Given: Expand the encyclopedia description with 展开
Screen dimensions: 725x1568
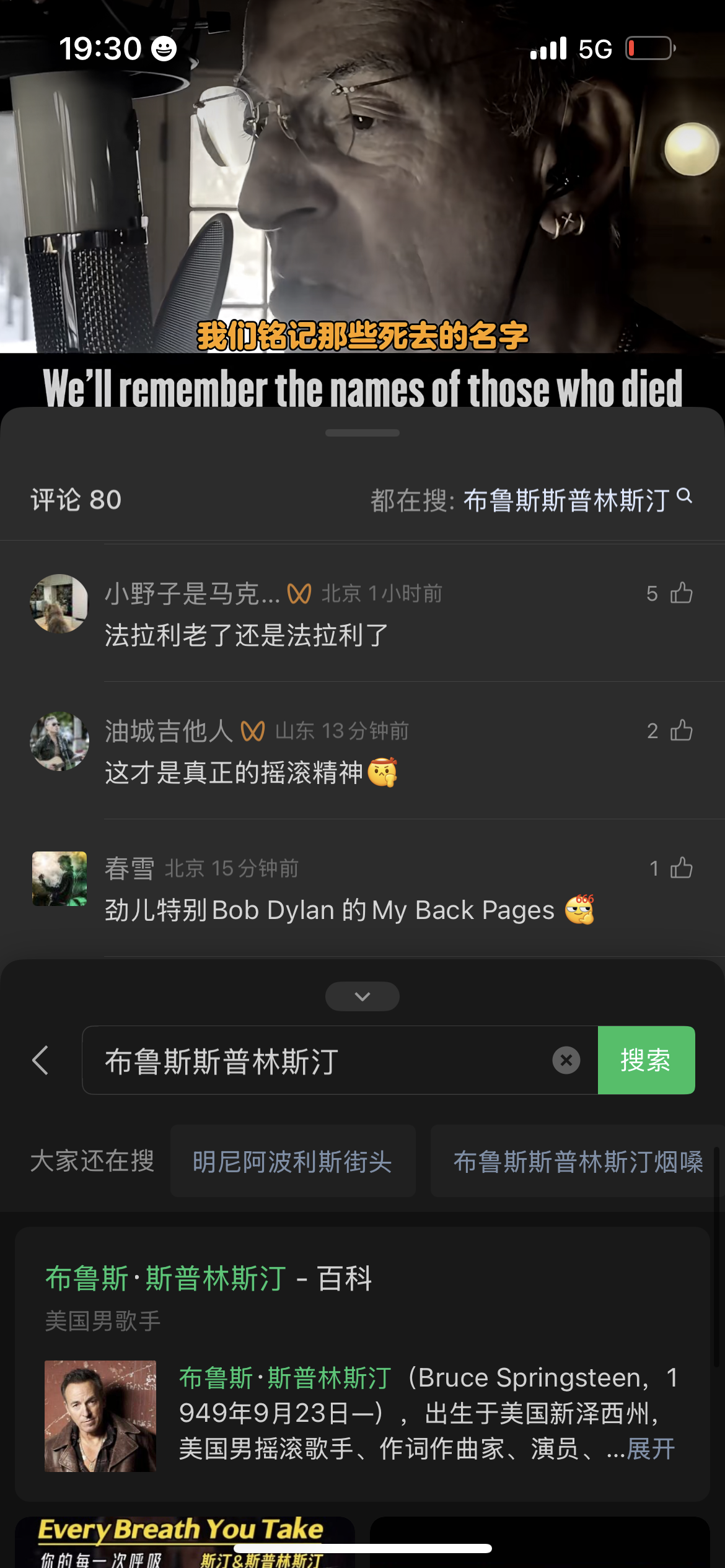Looking at the screenshot, I should (651, 1449).
